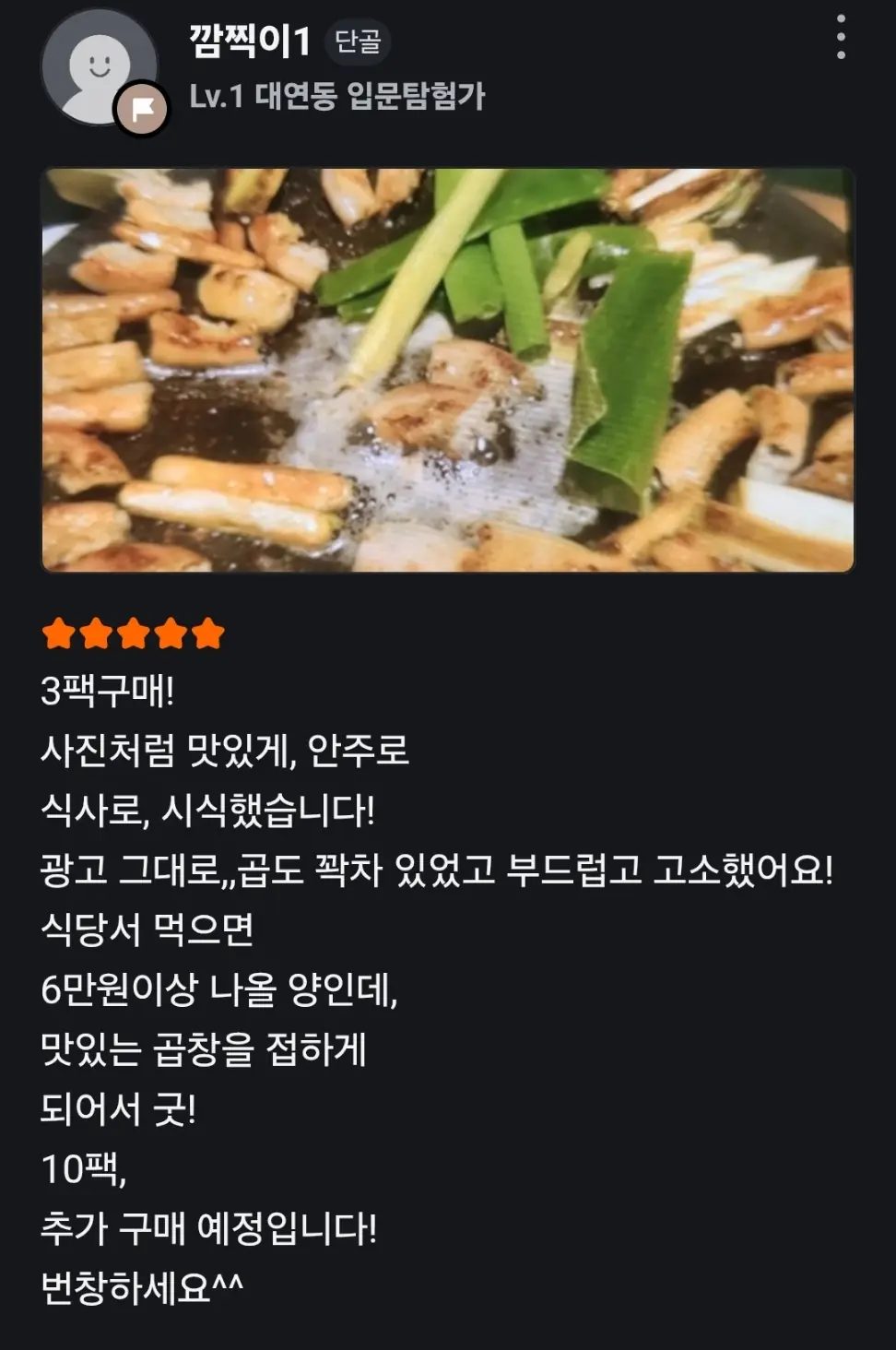
Task: Enlarge the grilled gopchang review photo
Action: pyautogui.click(x=448, y=370)
